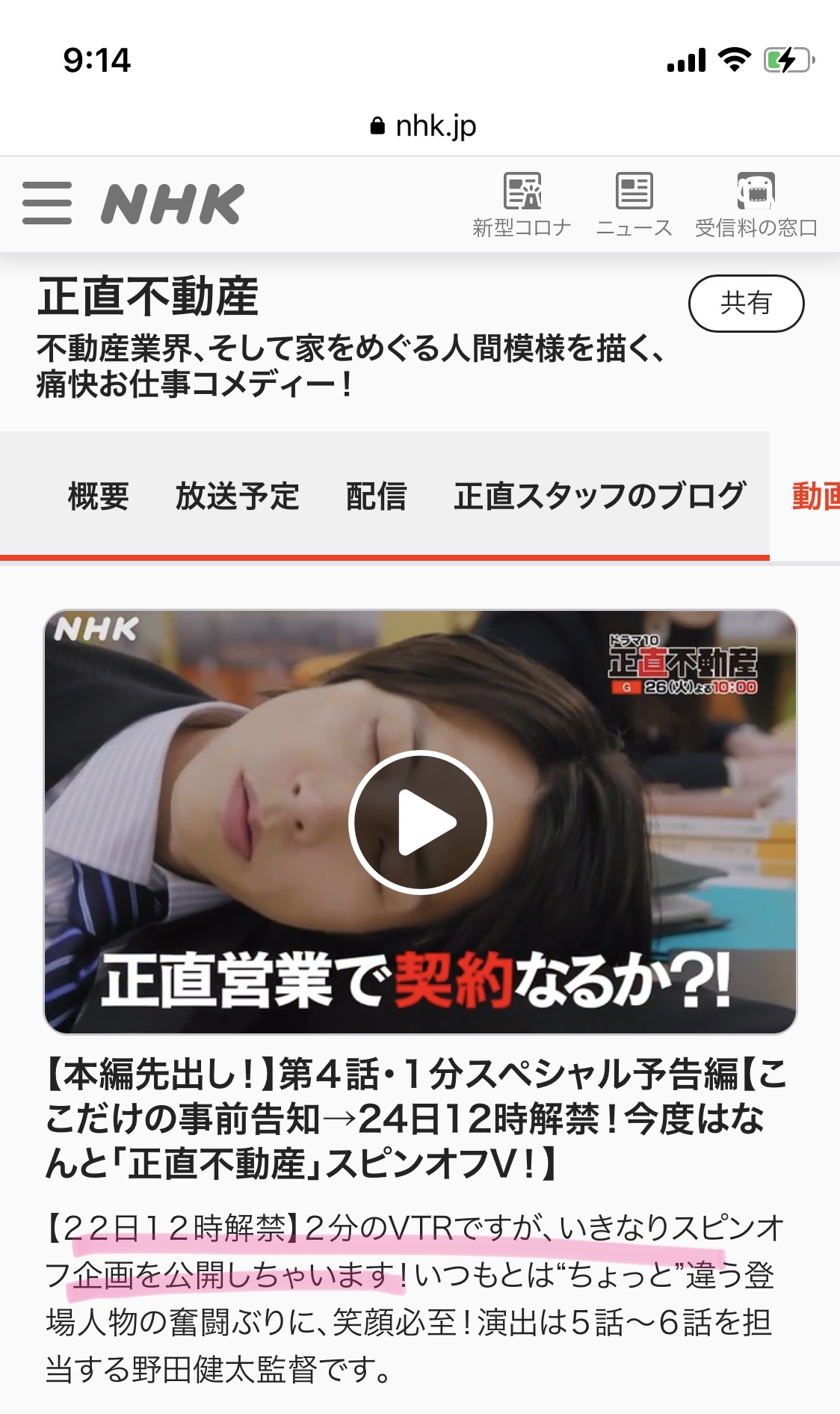Open the 新型コロナ section
The width and height of the screenshot is (840, 1414).
(x=522, y=206)
